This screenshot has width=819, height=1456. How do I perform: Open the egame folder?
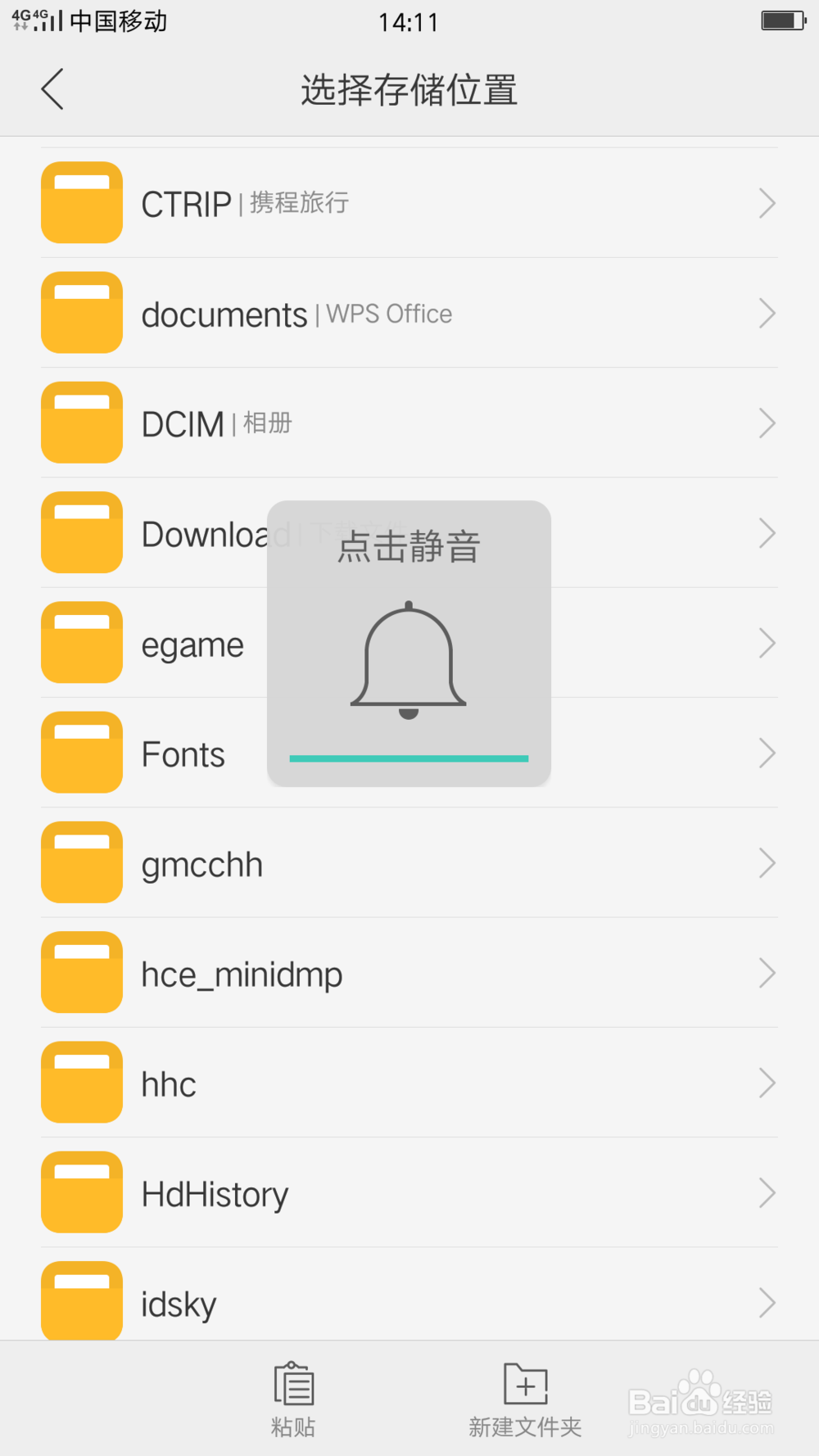(192, 645)
